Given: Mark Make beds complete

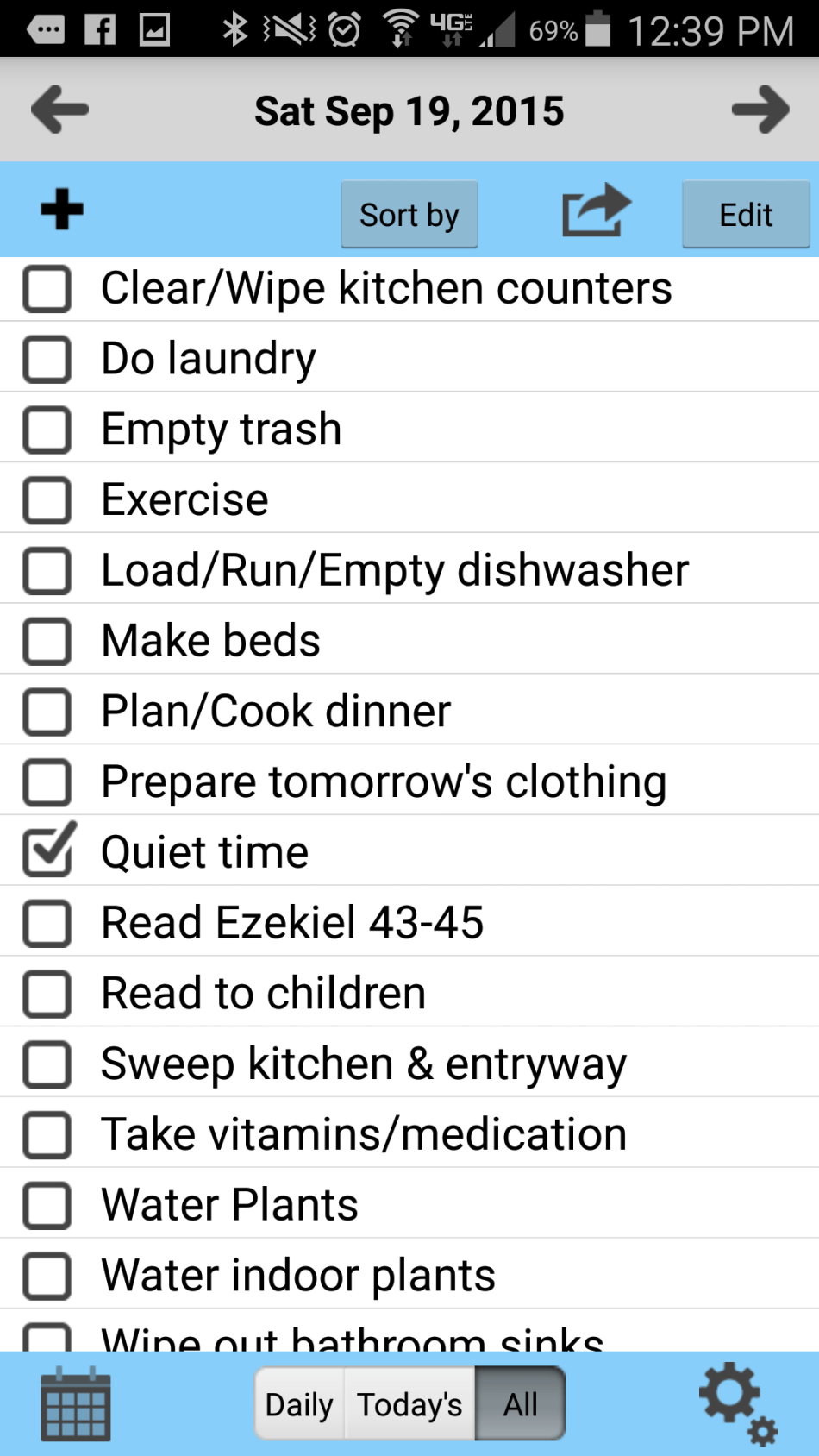Looking at the screenshot, I should (47, 641).
